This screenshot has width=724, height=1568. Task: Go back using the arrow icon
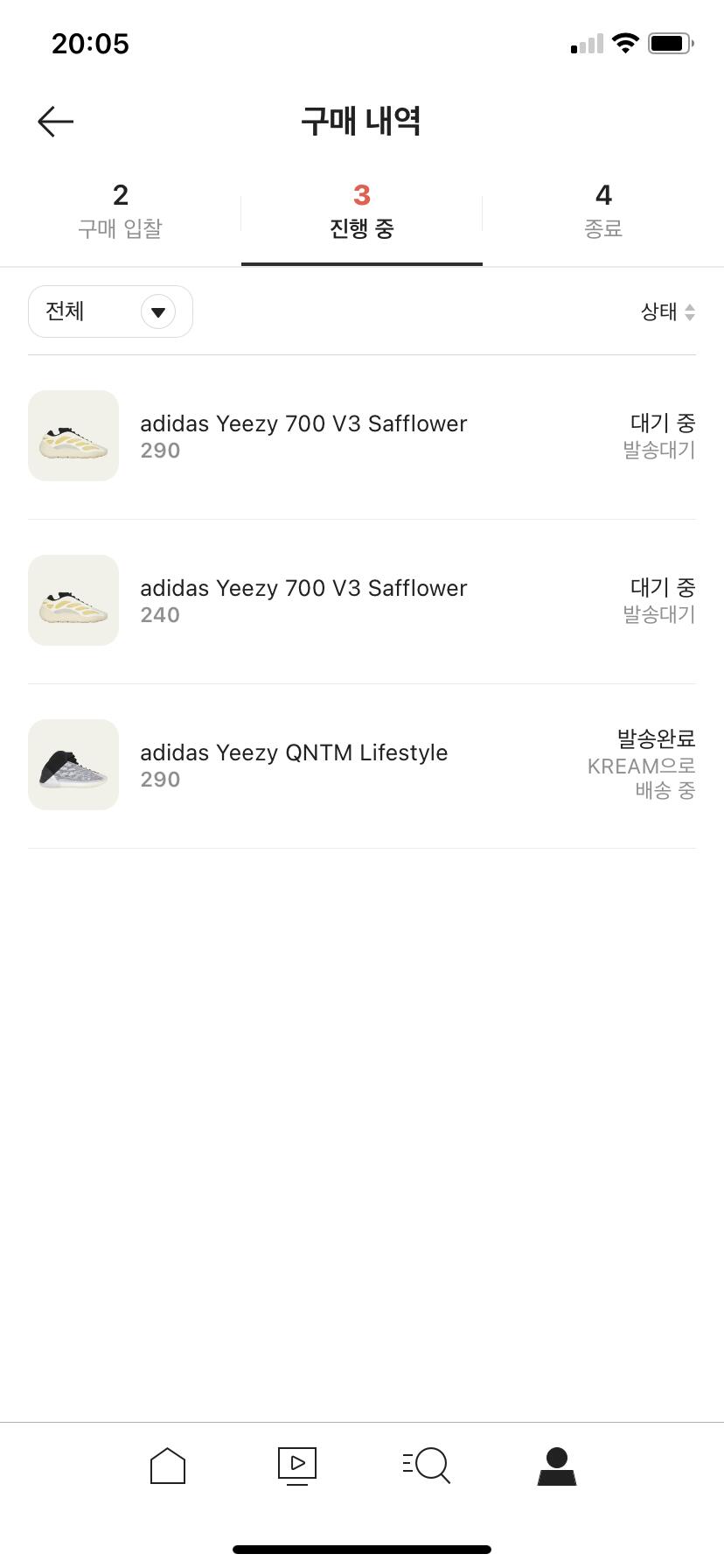click(x=55, y=122)
